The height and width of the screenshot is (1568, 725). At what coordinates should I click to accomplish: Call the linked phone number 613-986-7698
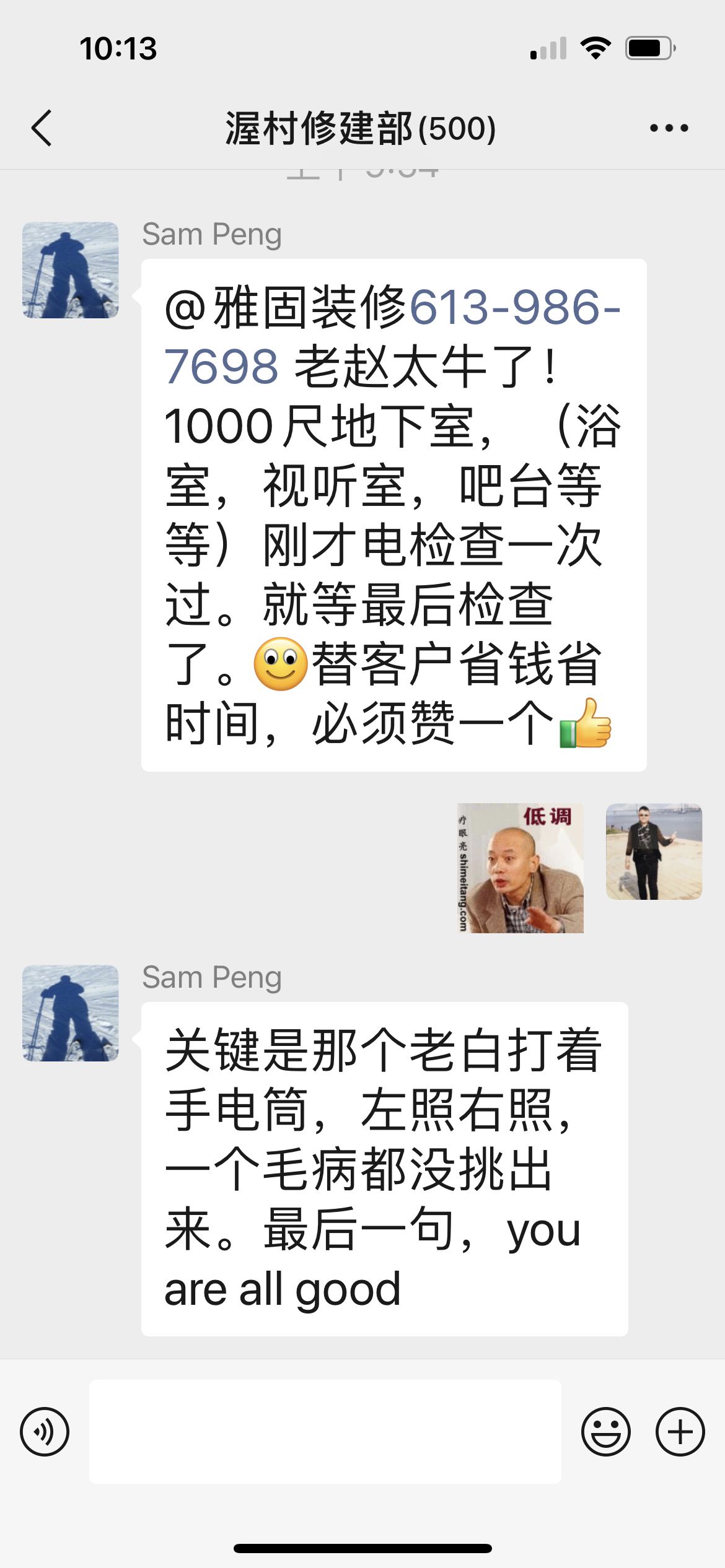[514, 307]
